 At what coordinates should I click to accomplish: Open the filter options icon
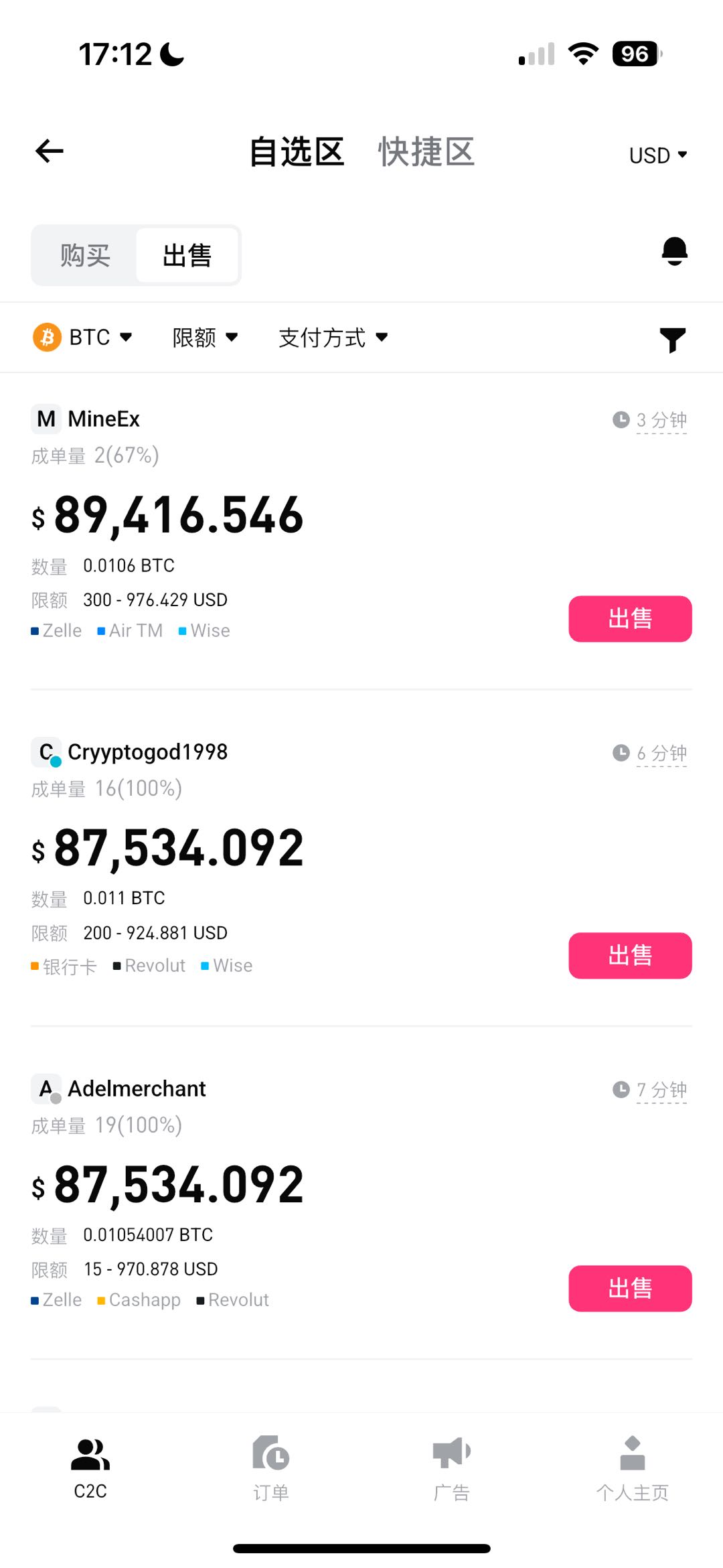[x=673, y=340]
